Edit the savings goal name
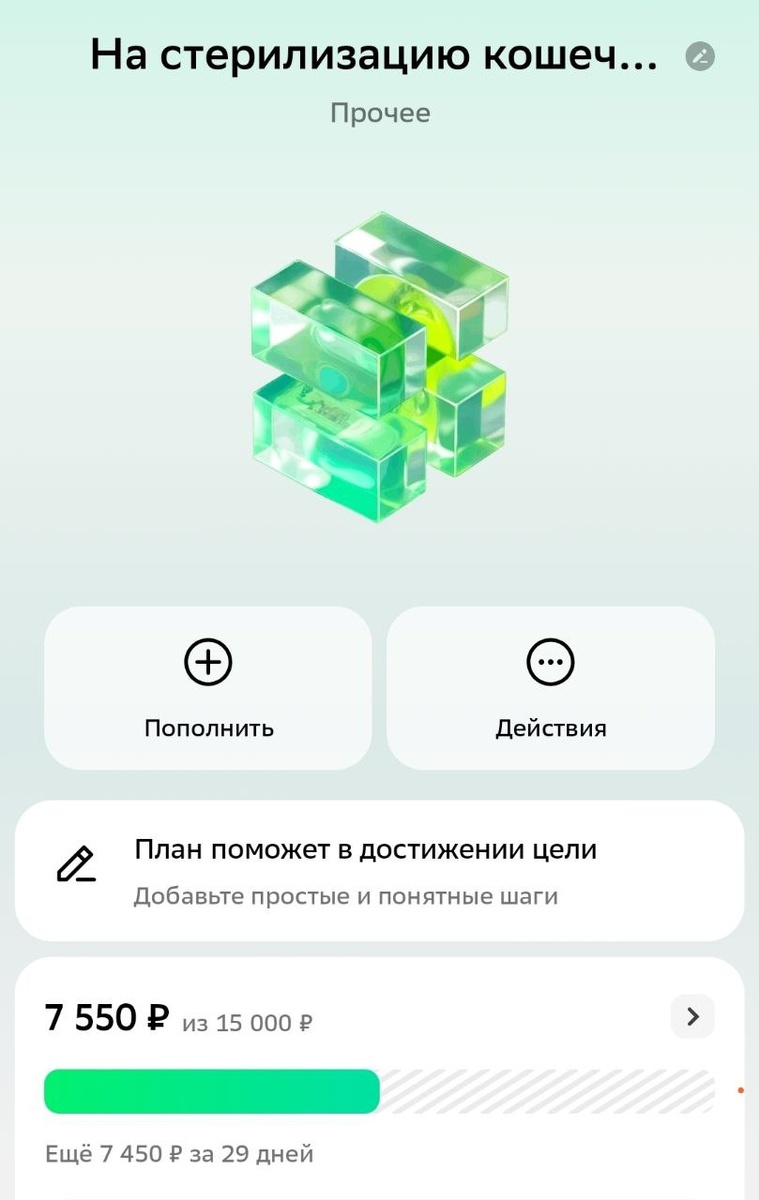Screen dimensions: 759x1200 700,56
